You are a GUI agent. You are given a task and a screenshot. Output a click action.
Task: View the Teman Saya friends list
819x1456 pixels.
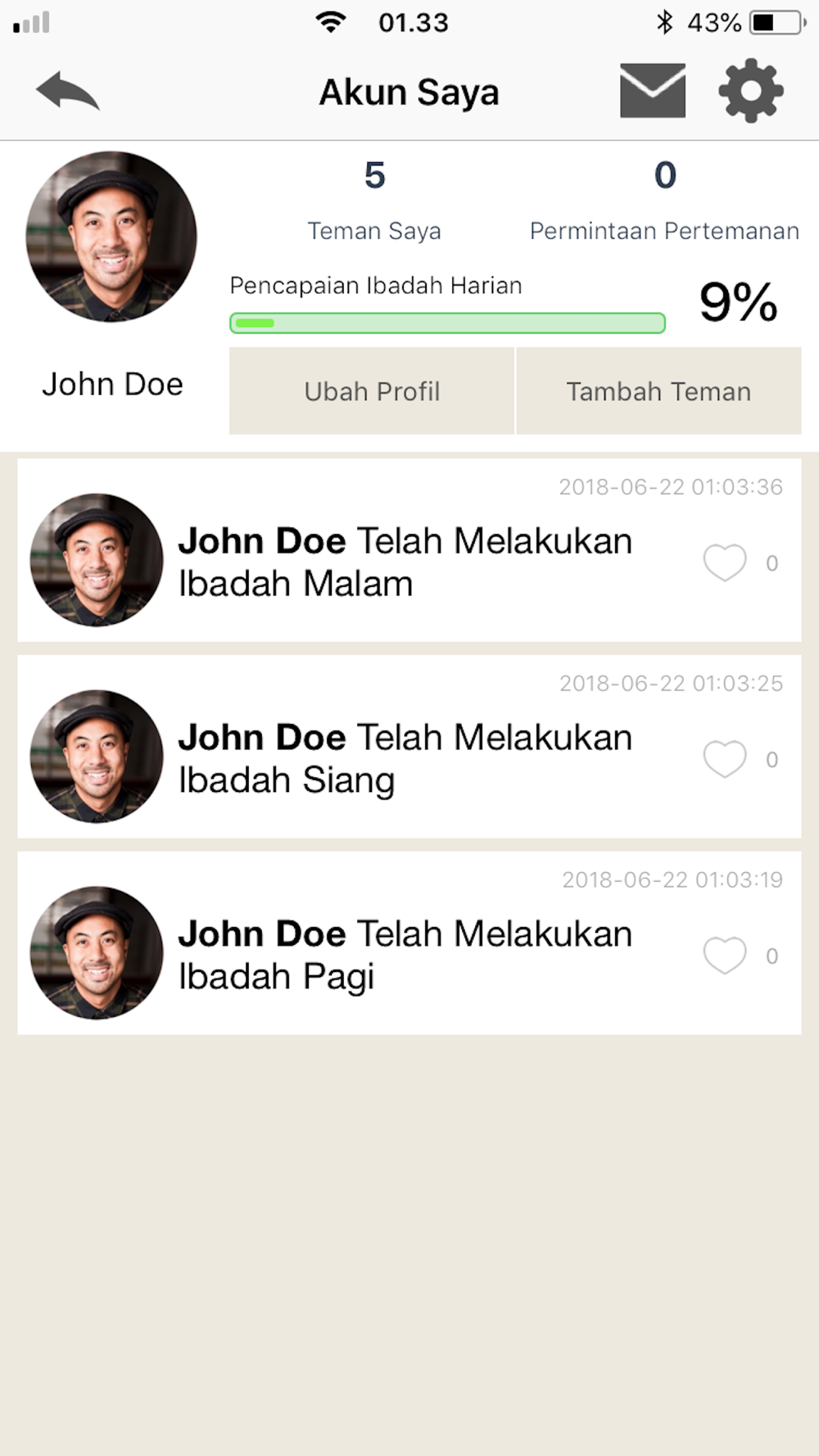(374, 201)
